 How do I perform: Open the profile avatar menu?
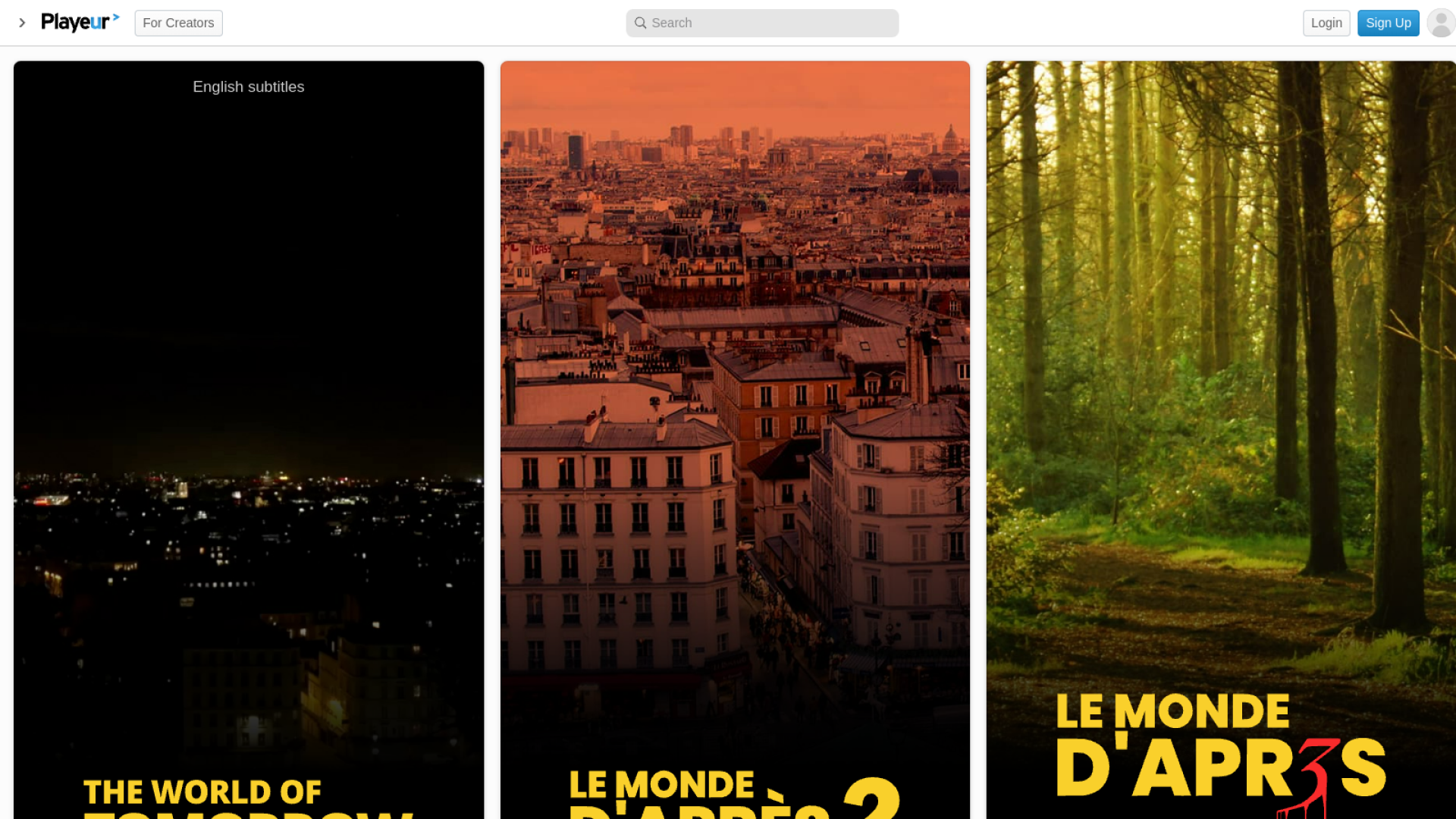click(1441, 23)
